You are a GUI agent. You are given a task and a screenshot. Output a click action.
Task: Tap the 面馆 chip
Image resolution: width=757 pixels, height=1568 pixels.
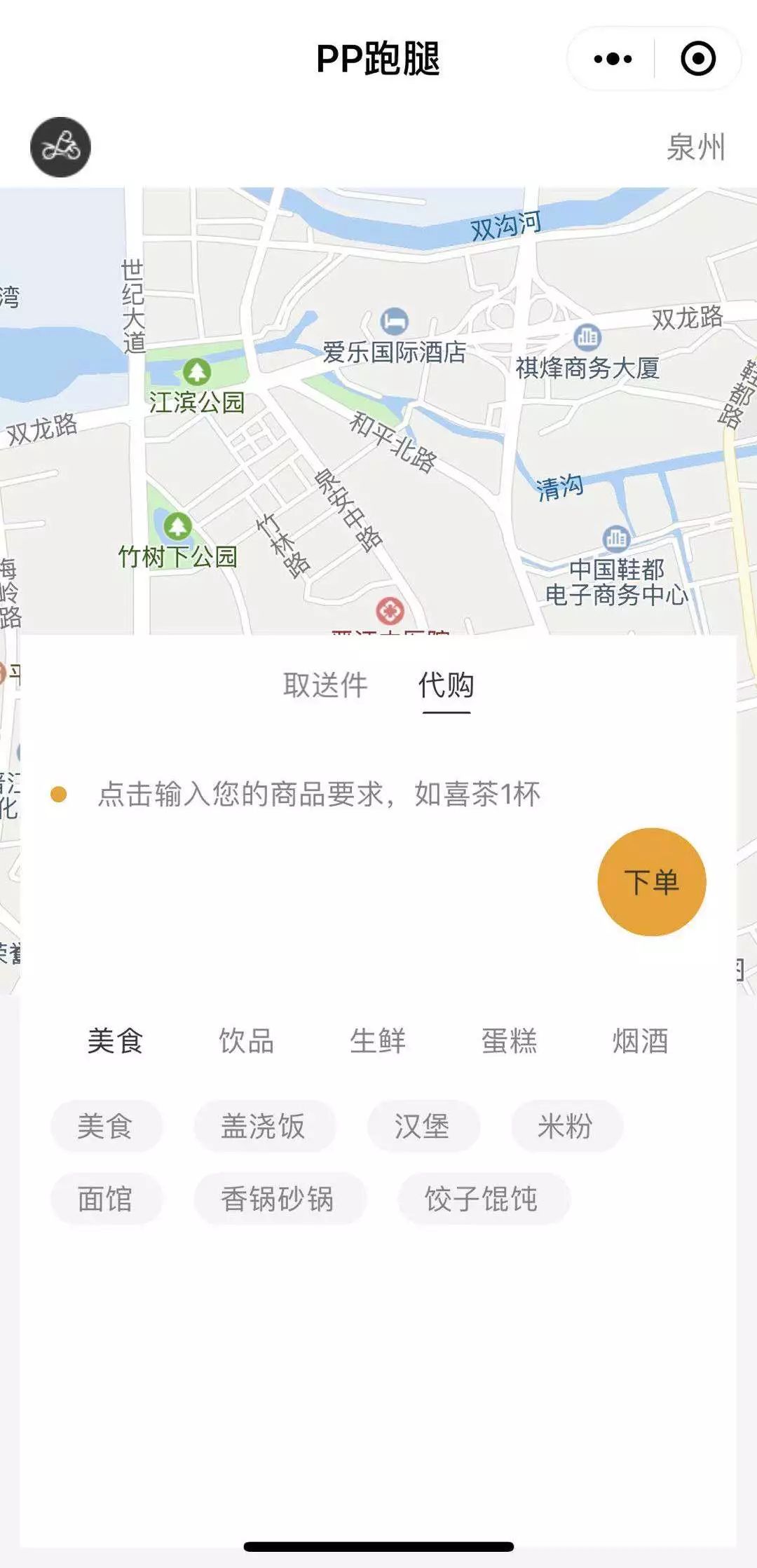(106, 1199)
